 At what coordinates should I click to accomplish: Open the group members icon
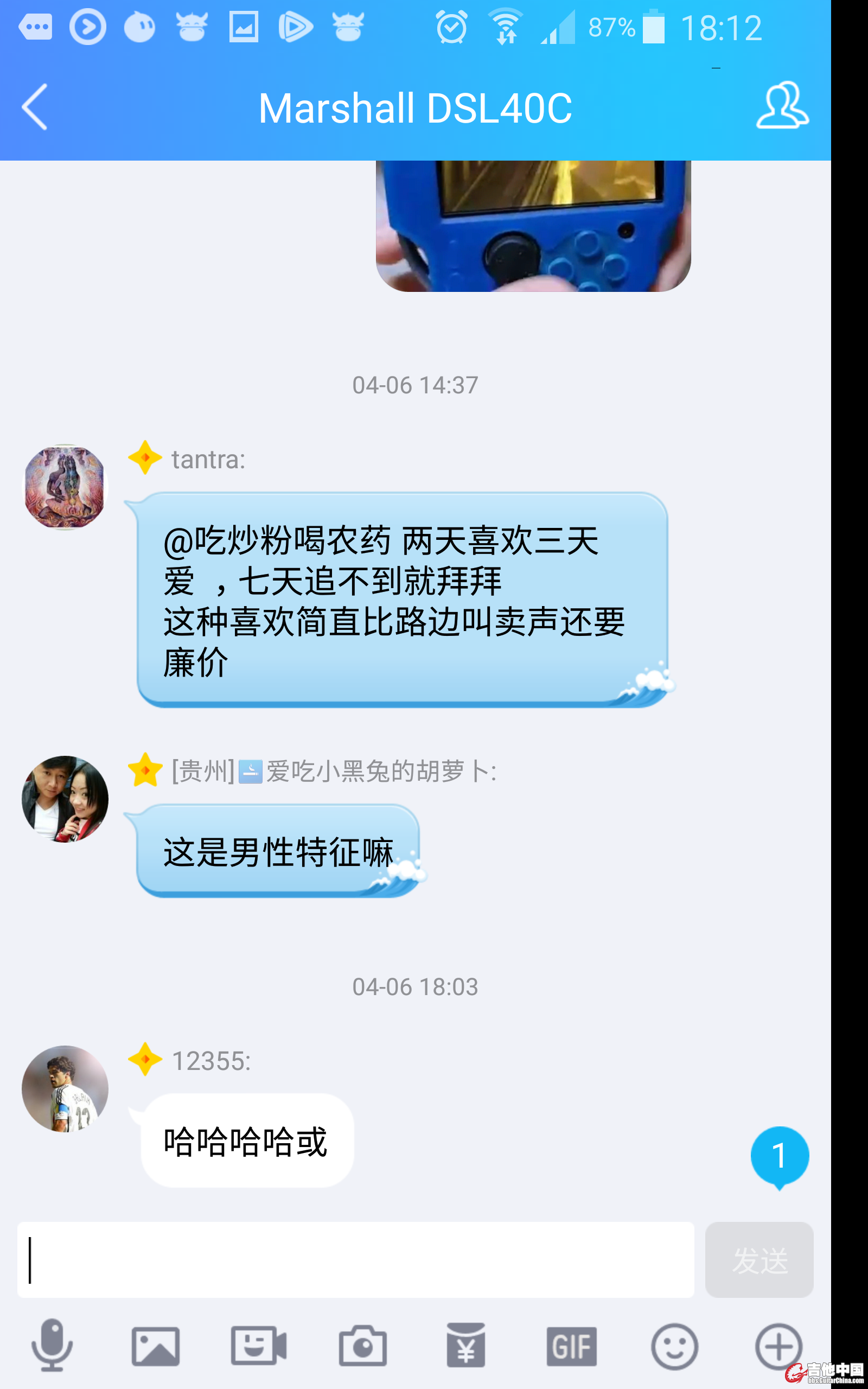coord(782,106)
